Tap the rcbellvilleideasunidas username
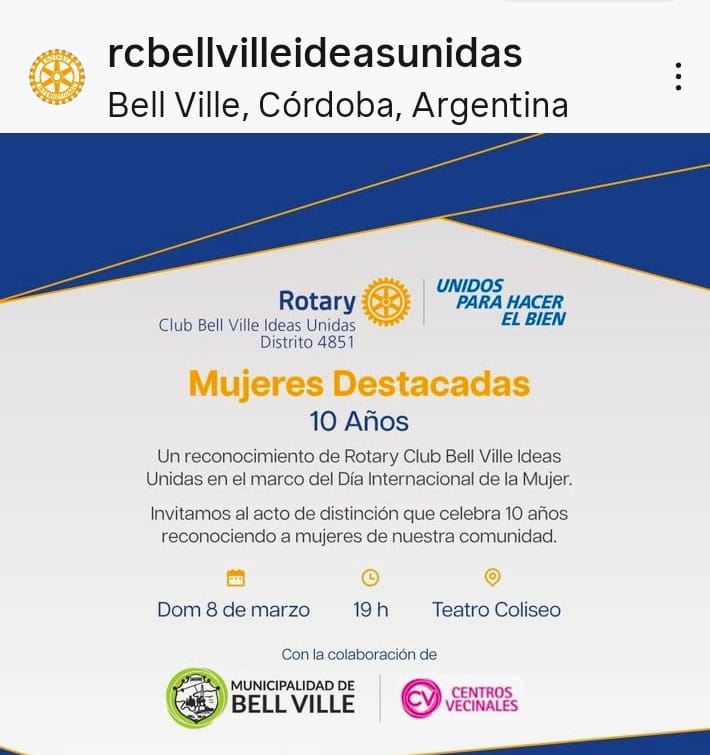 coord(315,52)
